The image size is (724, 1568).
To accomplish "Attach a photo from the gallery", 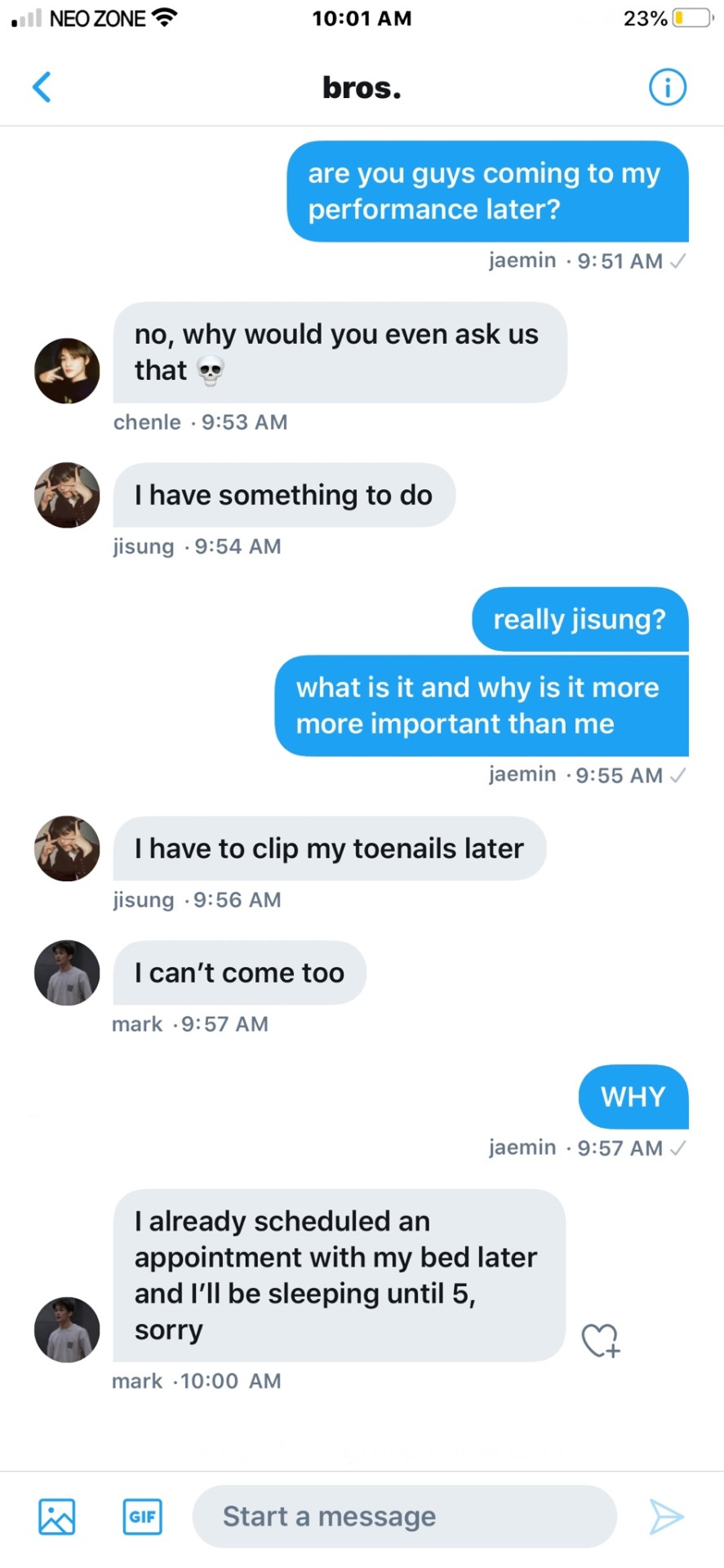I will tap(57, 1517).
